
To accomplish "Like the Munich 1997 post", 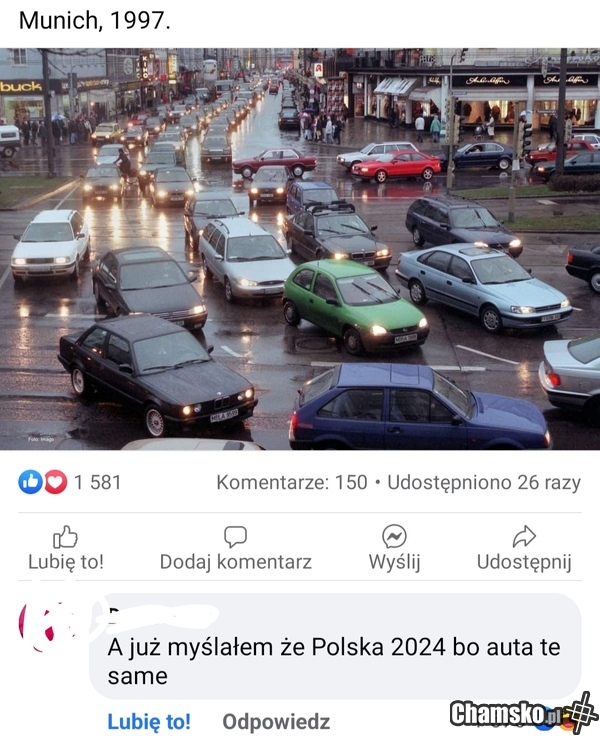I will tap(65, 548).
